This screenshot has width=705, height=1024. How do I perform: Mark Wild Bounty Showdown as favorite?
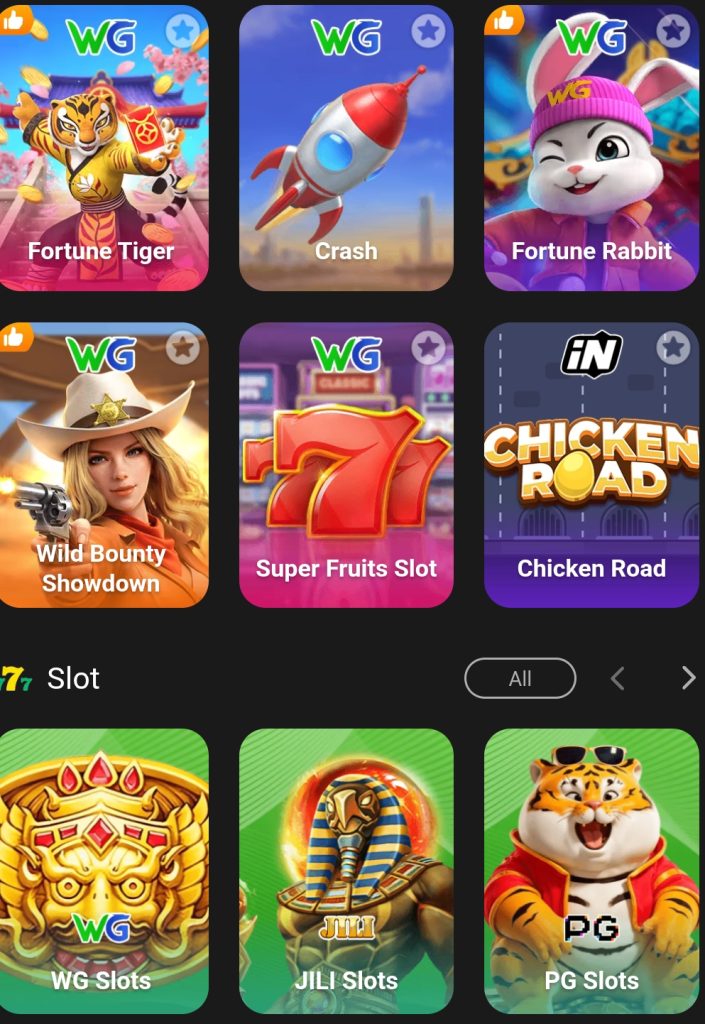[x=182, y=348]
